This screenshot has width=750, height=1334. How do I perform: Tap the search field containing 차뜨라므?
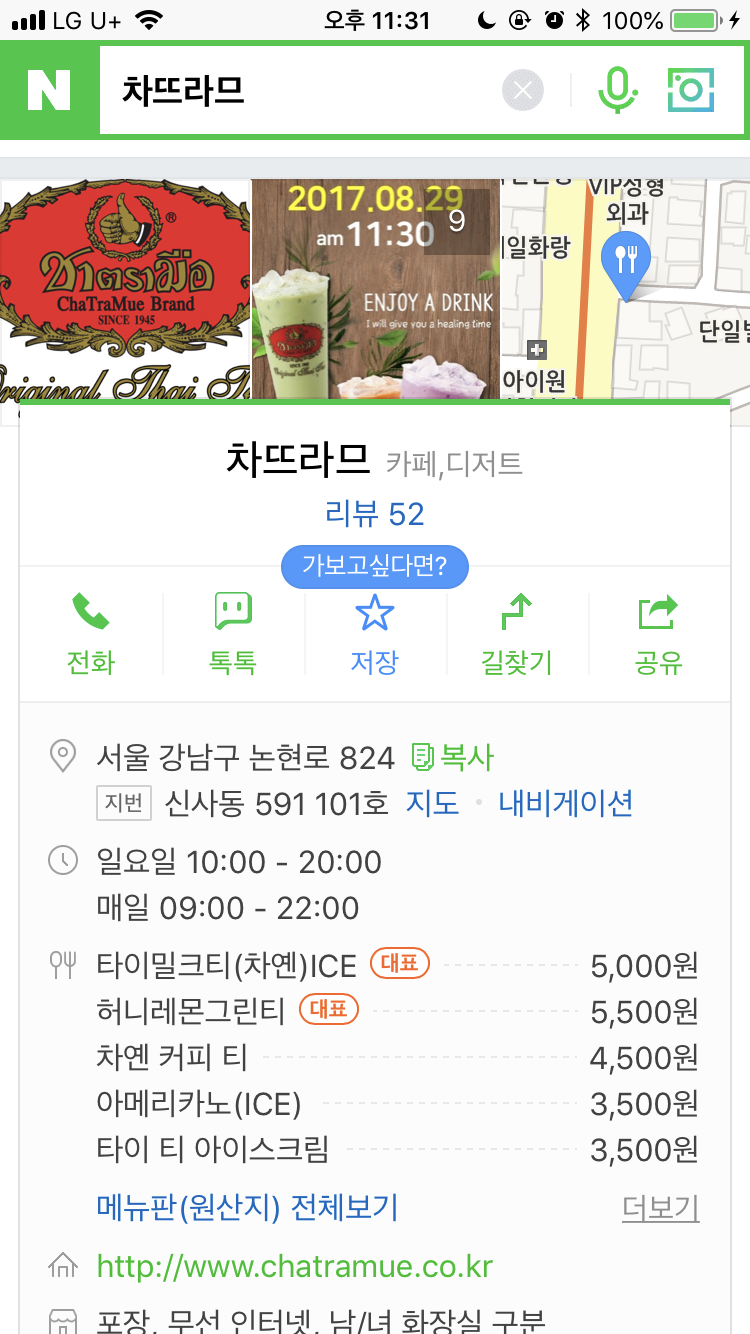[x=300, y=91]
